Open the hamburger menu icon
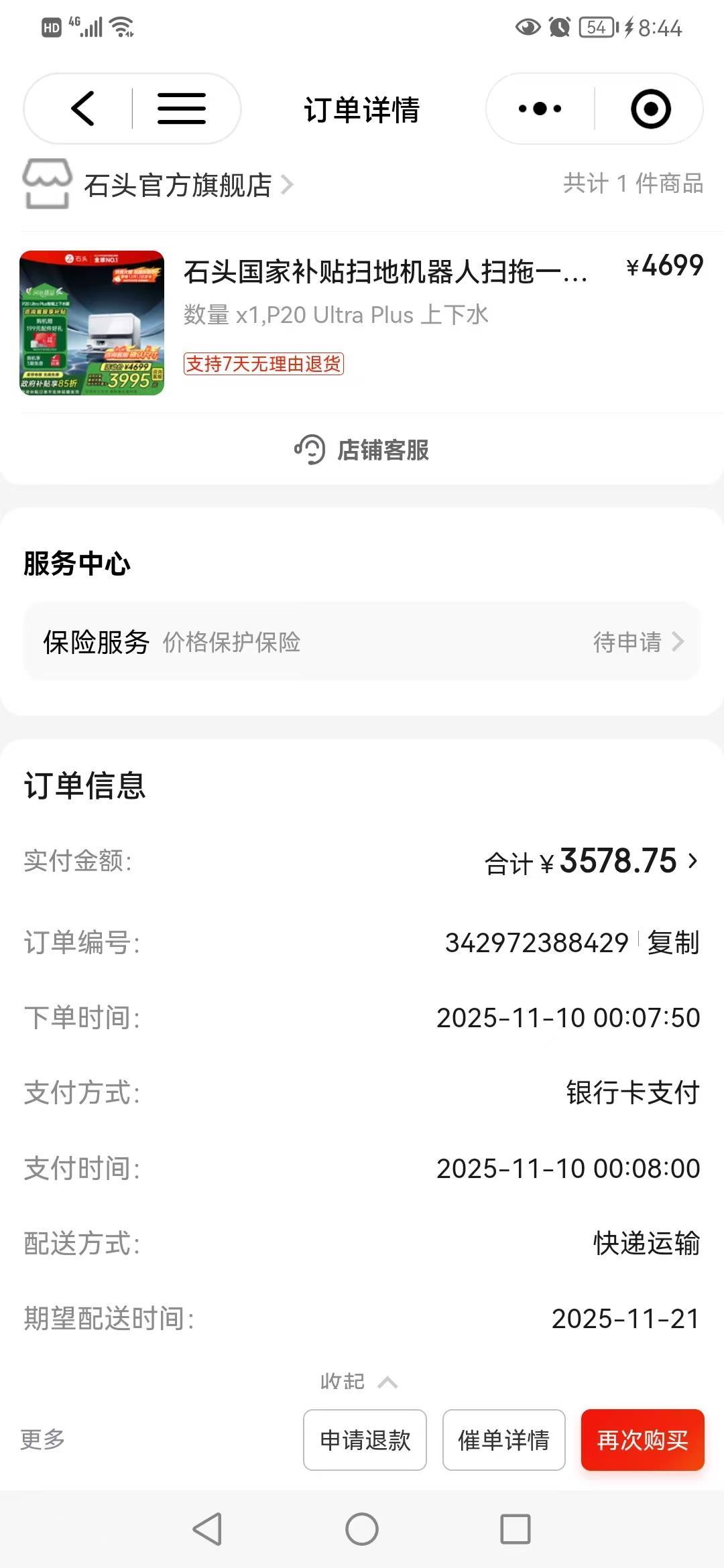724x1568 pixels. click(x=181, y=109)
